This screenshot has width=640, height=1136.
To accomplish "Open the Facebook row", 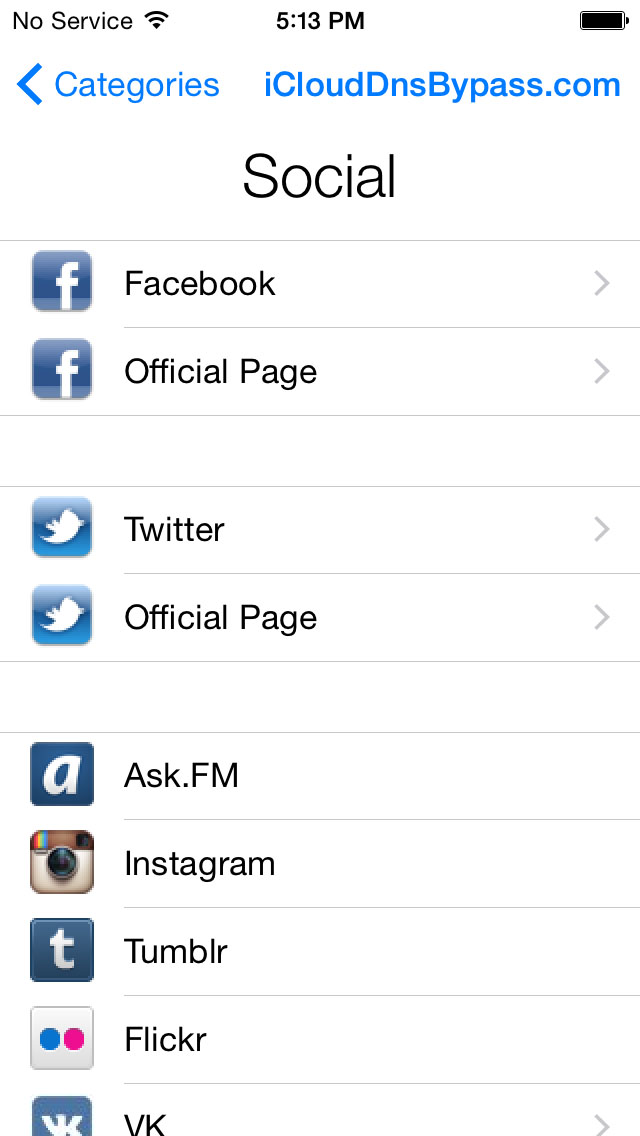I will tap(320, 284).
